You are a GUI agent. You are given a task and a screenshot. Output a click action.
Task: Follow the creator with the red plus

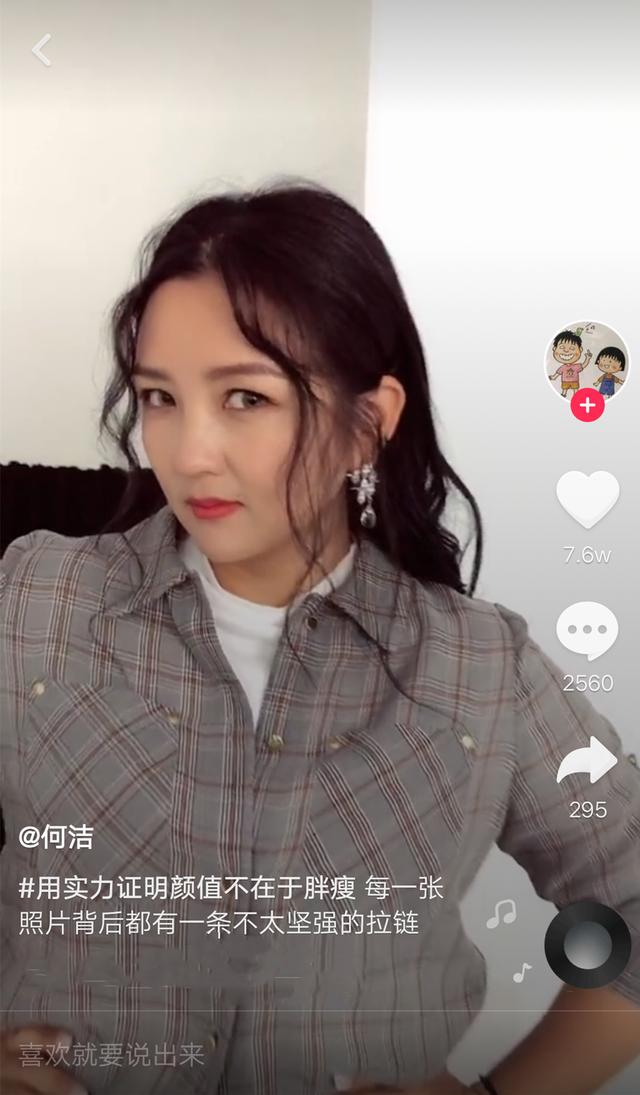pos(587,406)
